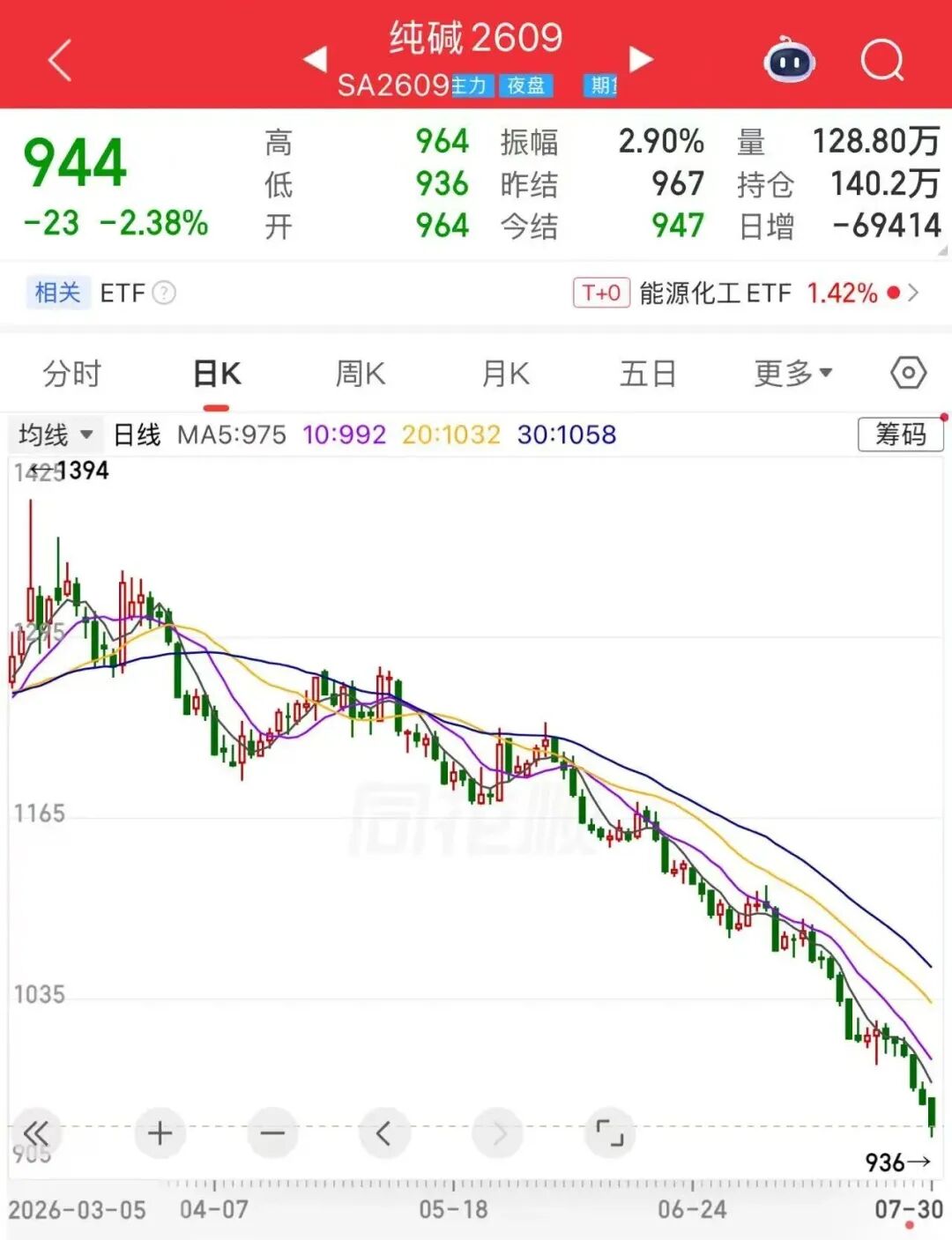Go back using the top-left arrow
The width and height of the screenshot is (952, 1240).
[60, 61]
